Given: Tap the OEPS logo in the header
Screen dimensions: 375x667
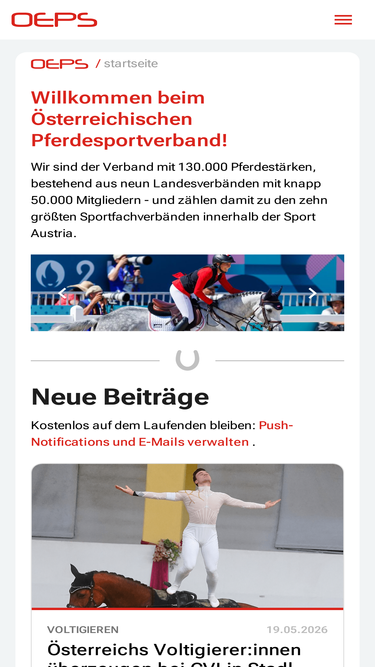Looking at the screenshot, I should 54,20.
